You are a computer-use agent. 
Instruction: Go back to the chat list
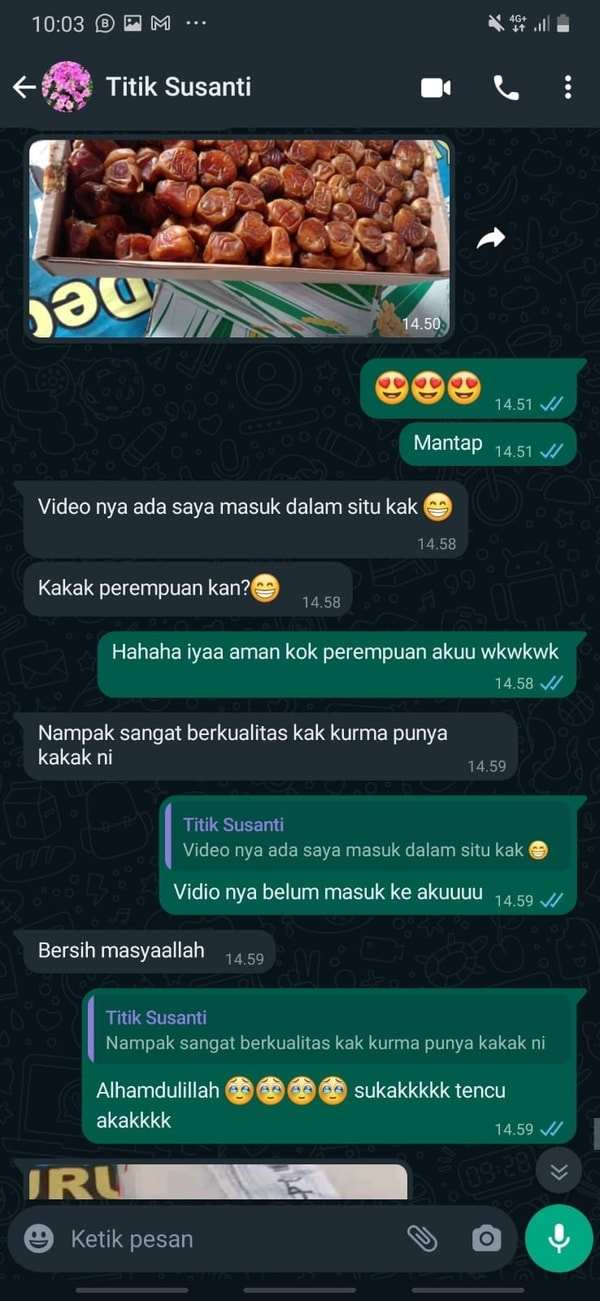tap(23, 87)
